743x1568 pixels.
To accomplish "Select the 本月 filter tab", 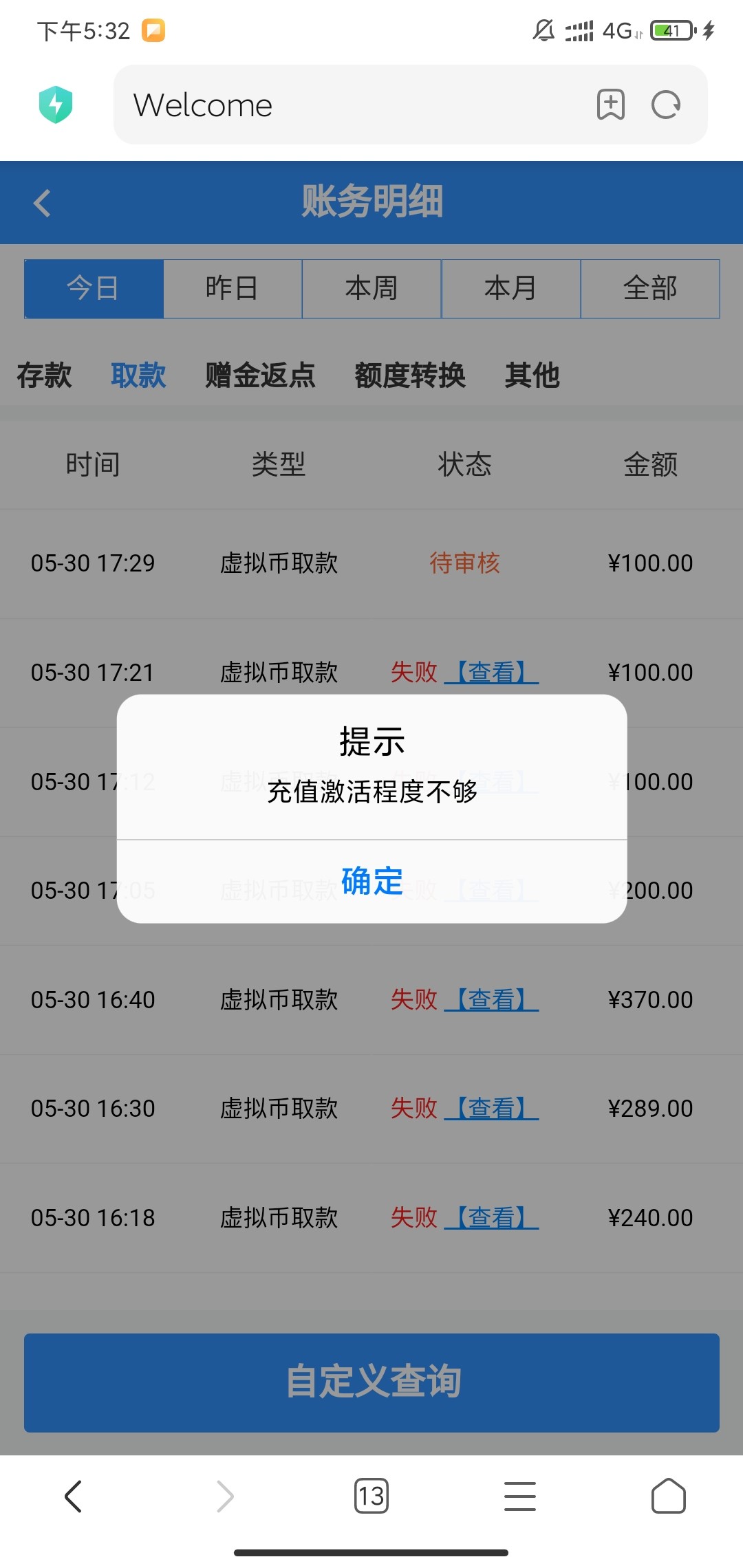I will pos(510,289).
